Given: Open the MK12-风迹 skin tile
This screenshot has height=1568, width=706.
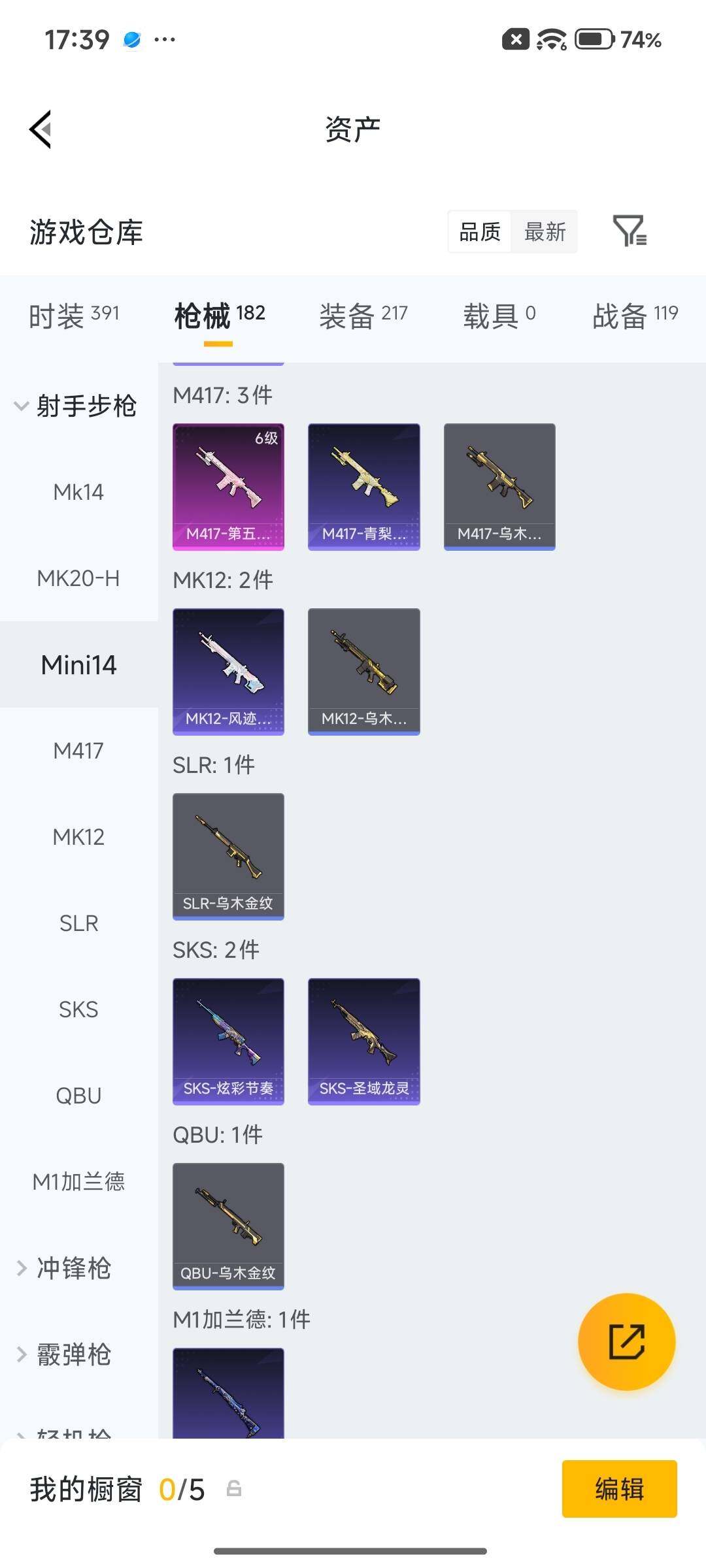Looking at the screenshot, I should (x=228, y=672).
